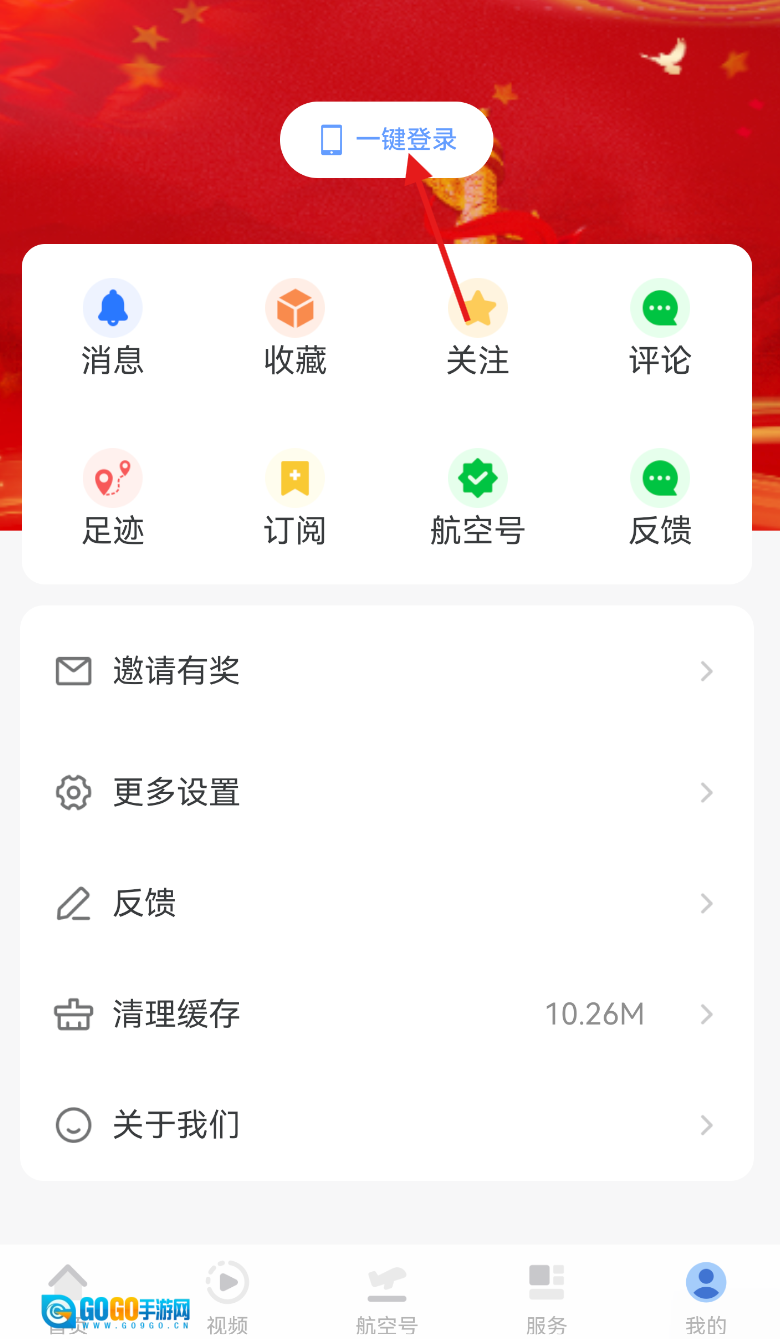View 足迹 browsing history

(112, 498)
